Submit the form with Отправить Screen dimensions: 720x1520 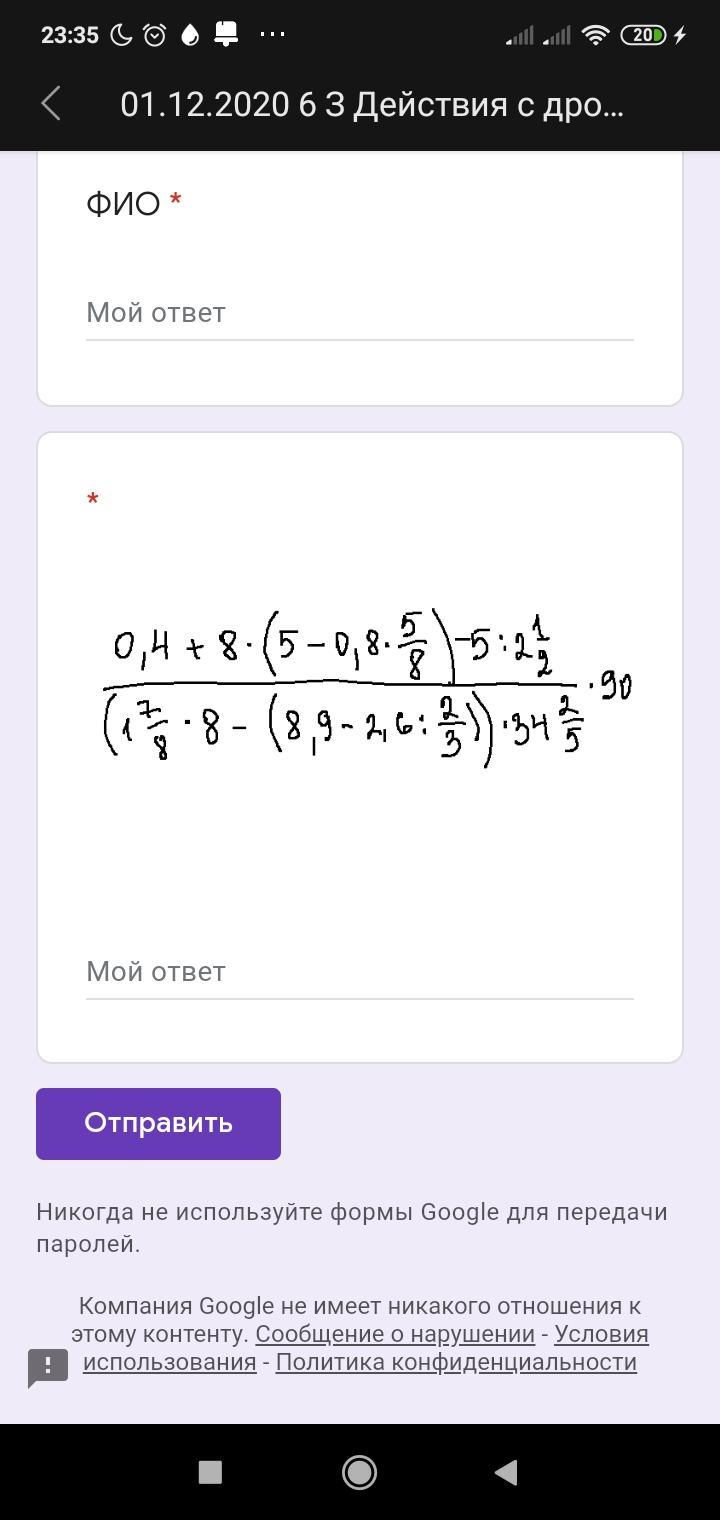pos(158,1123)
